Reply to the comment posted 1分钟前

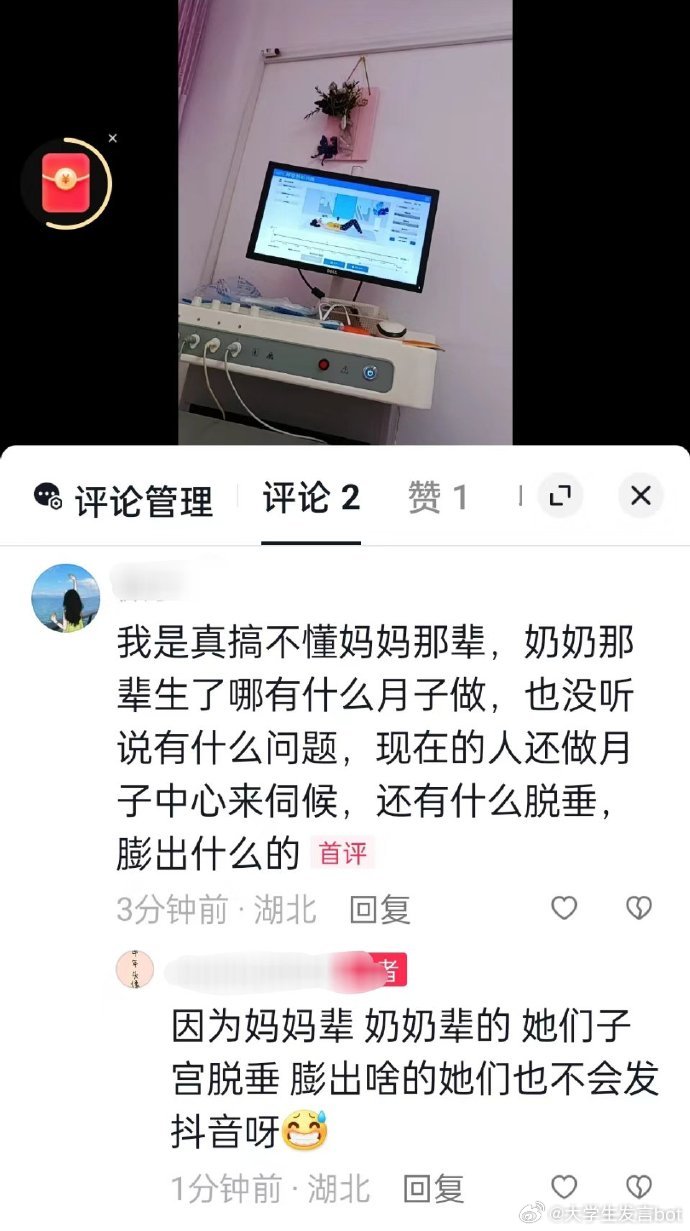[434, 1189]
